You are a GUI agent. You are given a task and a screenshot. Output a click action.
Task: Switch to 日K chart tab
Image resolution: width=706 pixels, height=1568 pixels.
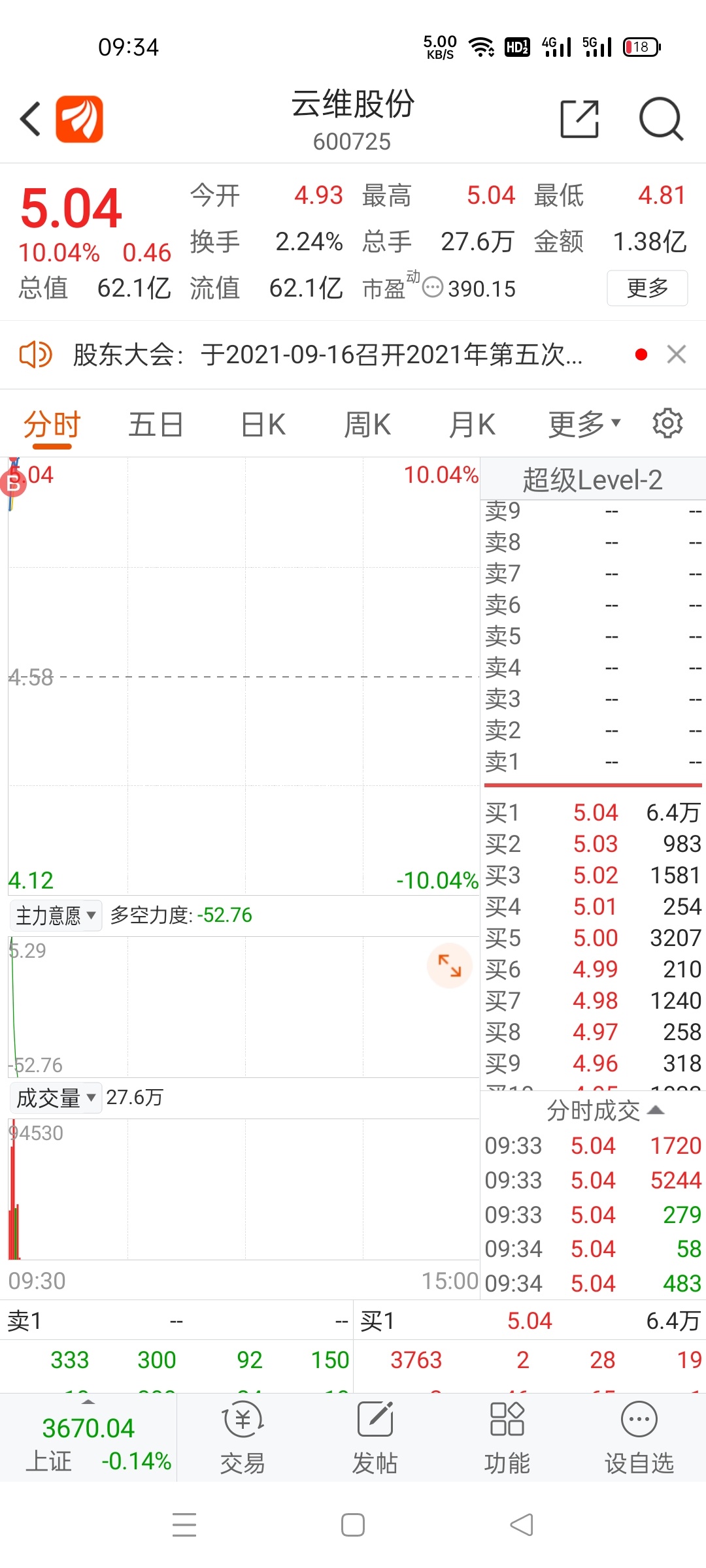pos(263,425)
